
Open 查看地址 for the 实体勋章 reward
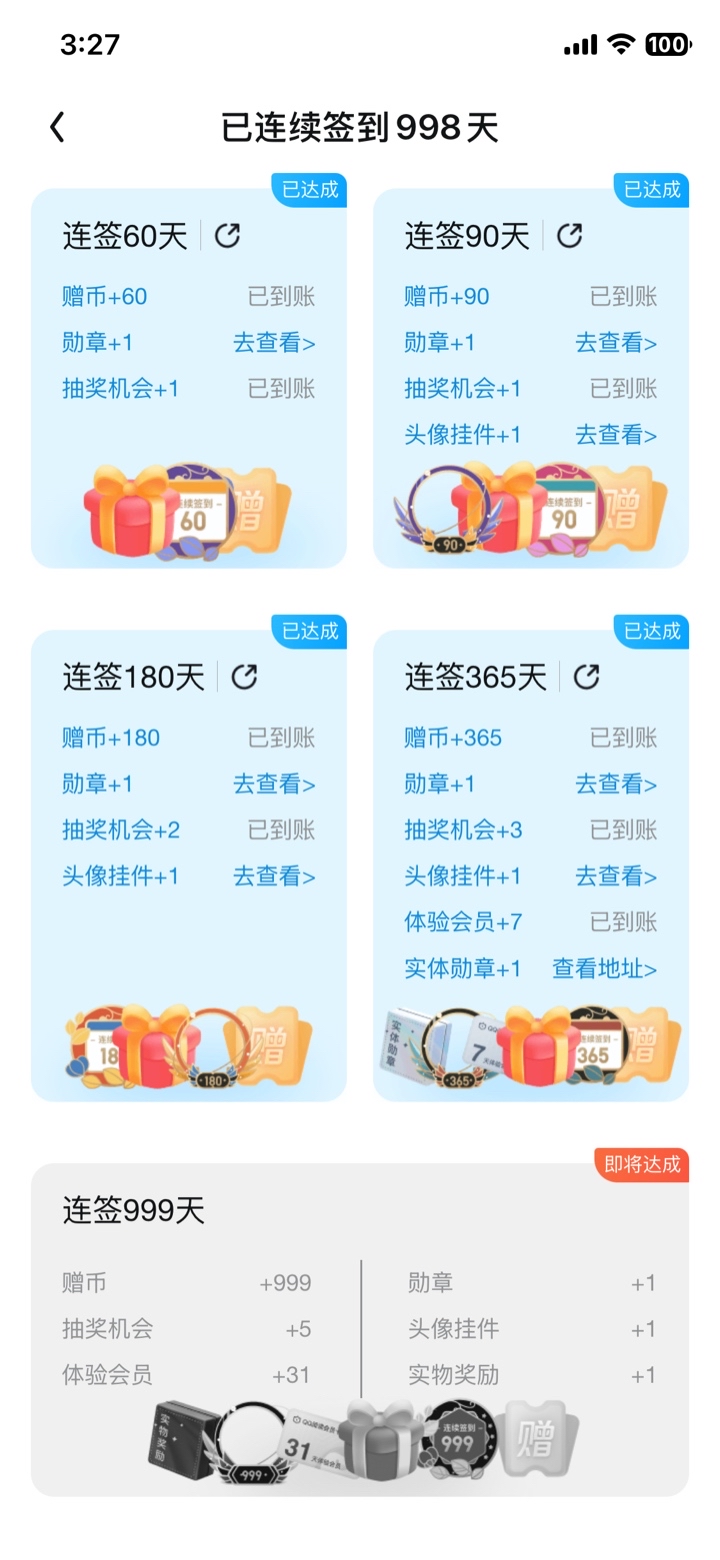604,968
